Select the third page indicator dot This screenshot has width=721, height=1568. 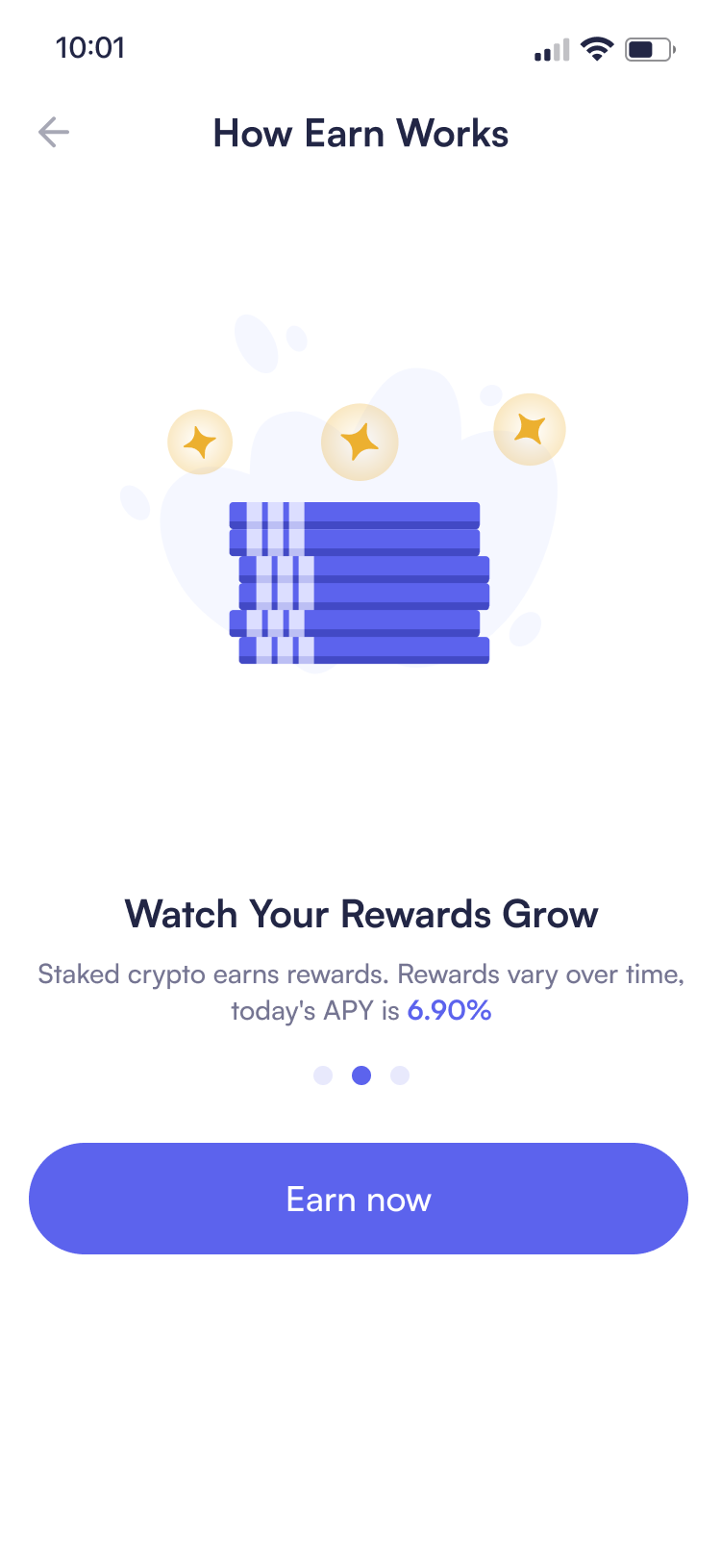400,1075
